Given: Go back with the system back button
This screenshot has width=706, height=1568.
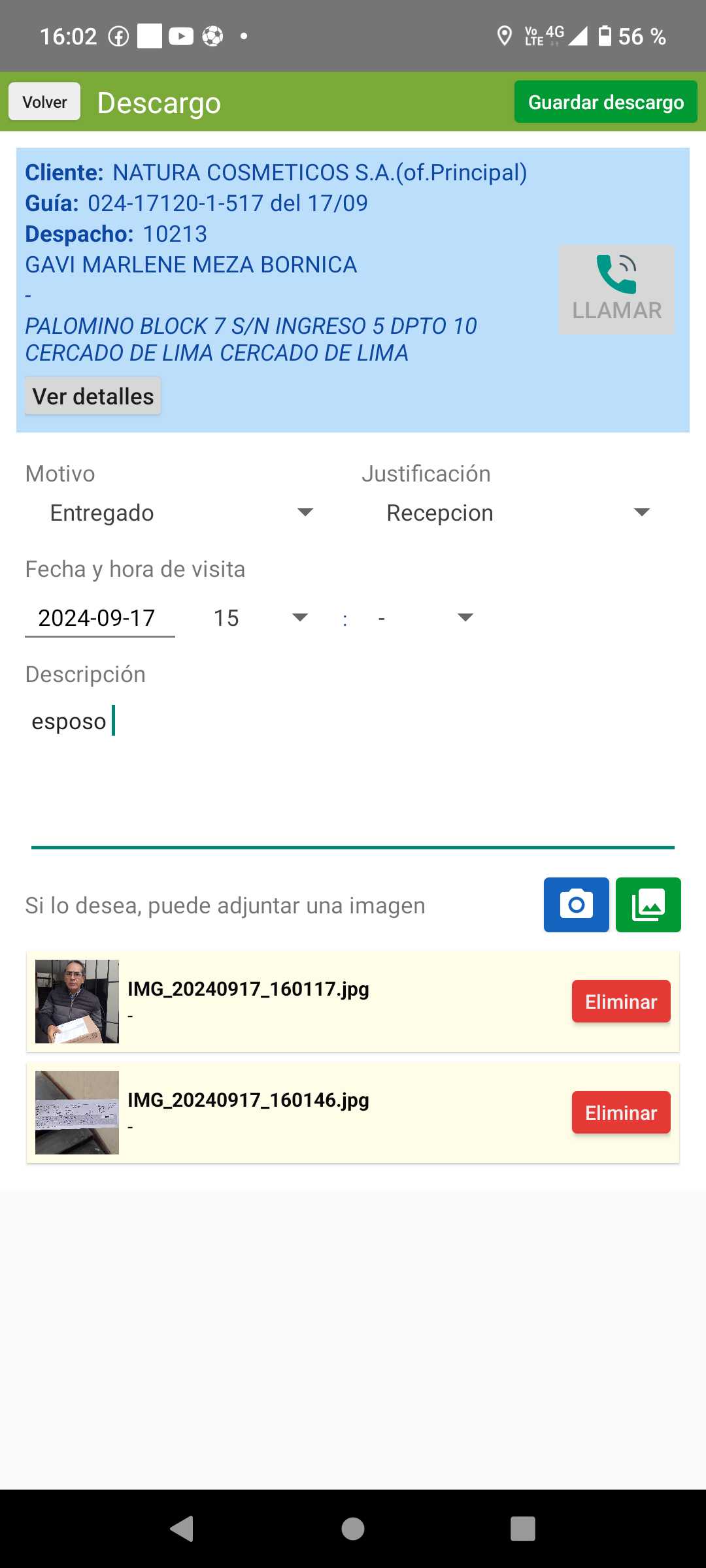Looking at the screenshot, I should click(182, 1529).
